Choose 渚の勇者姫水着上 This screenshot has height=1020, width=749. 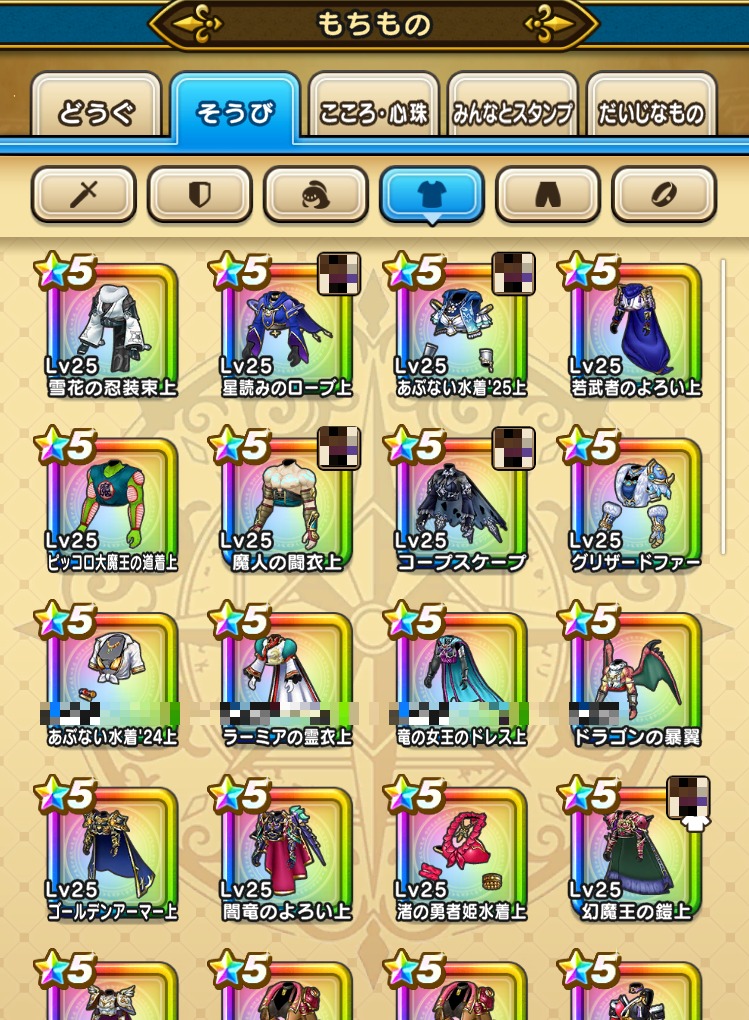click(x=460, y=855)
